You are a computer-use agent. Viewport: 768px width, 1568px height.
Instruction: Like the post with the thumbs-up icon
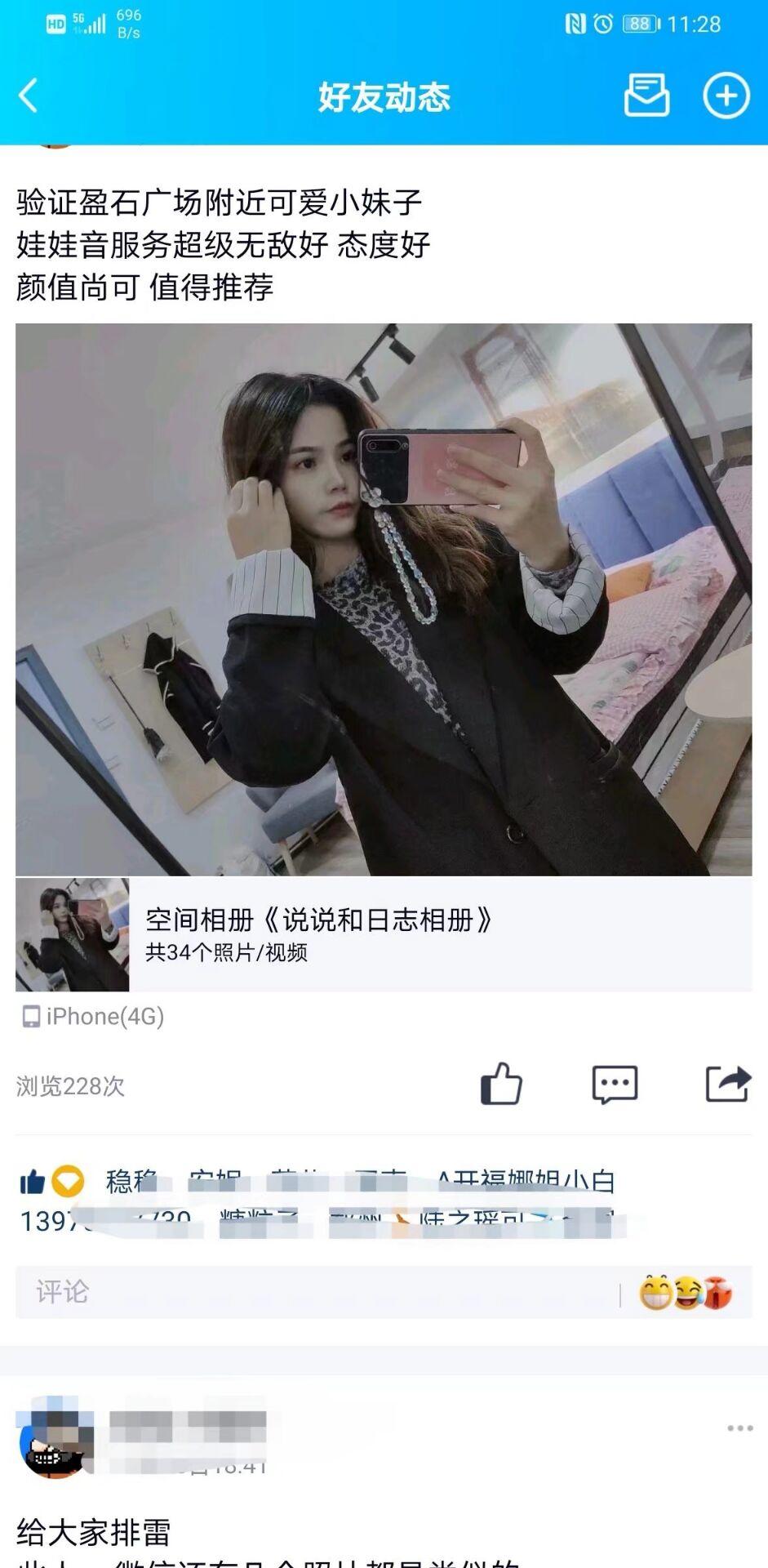pos(500,1086)
